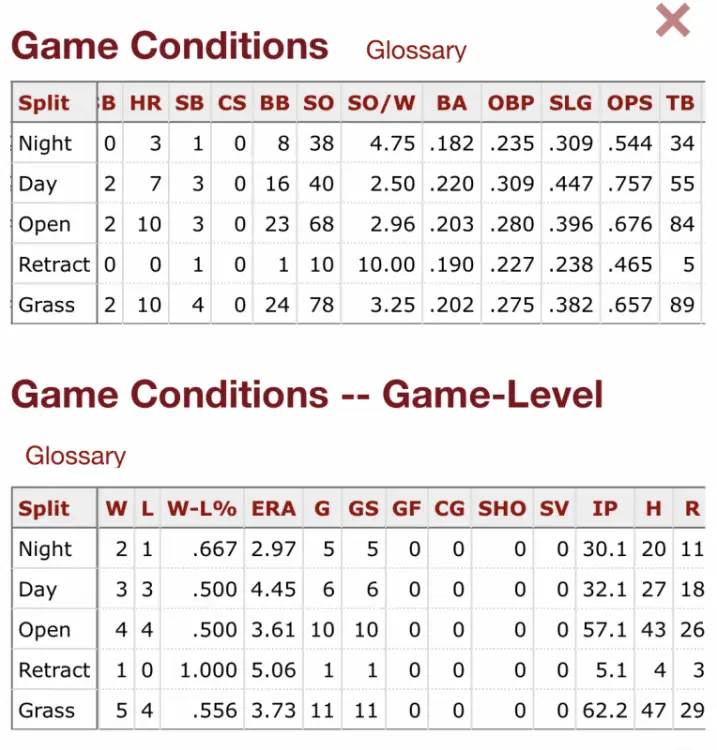Sort by the GS column header

click(363, 509)
